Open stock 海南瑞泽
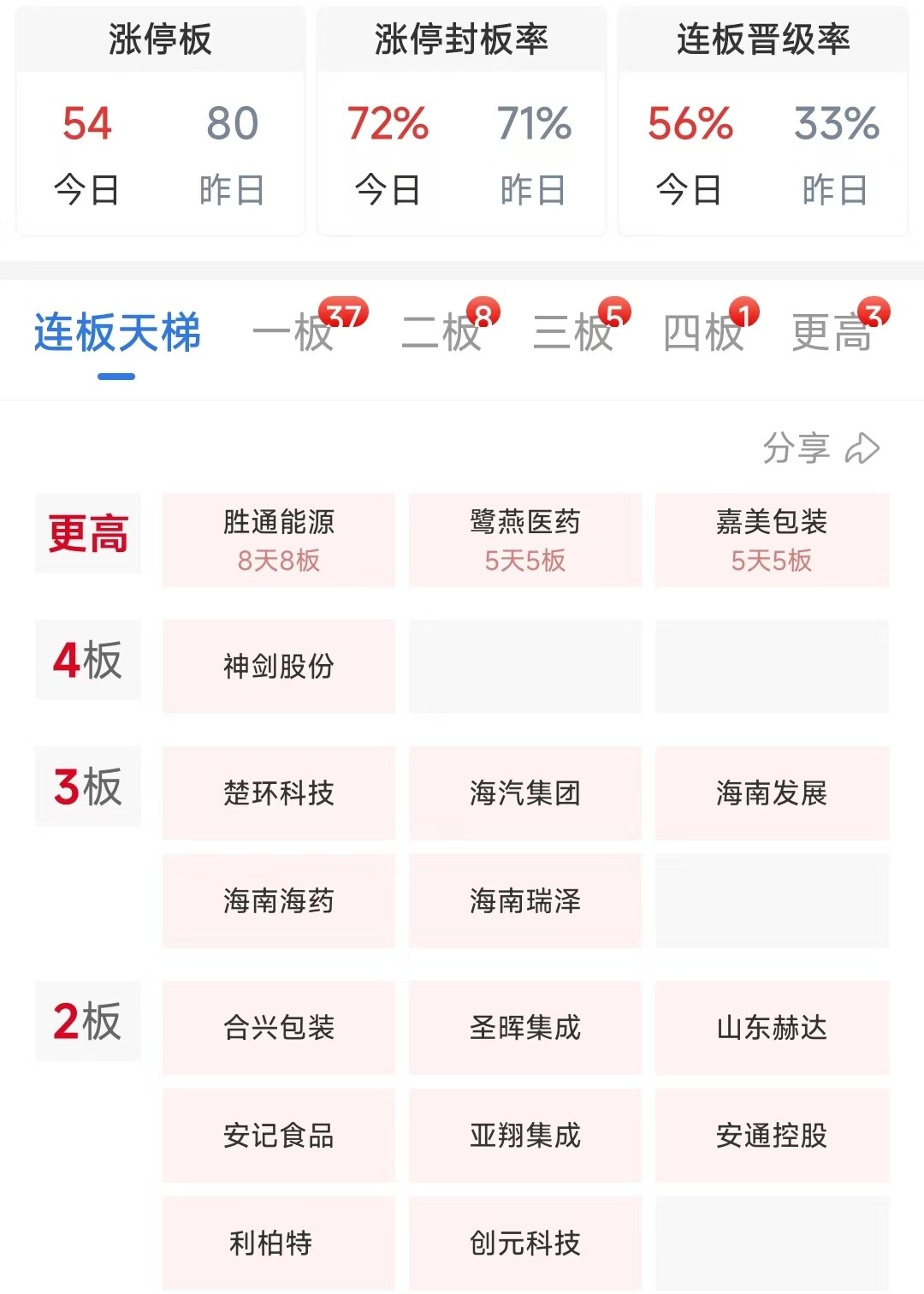The width and height of the screenshot is (924, 1294). (x=525, y=900)
